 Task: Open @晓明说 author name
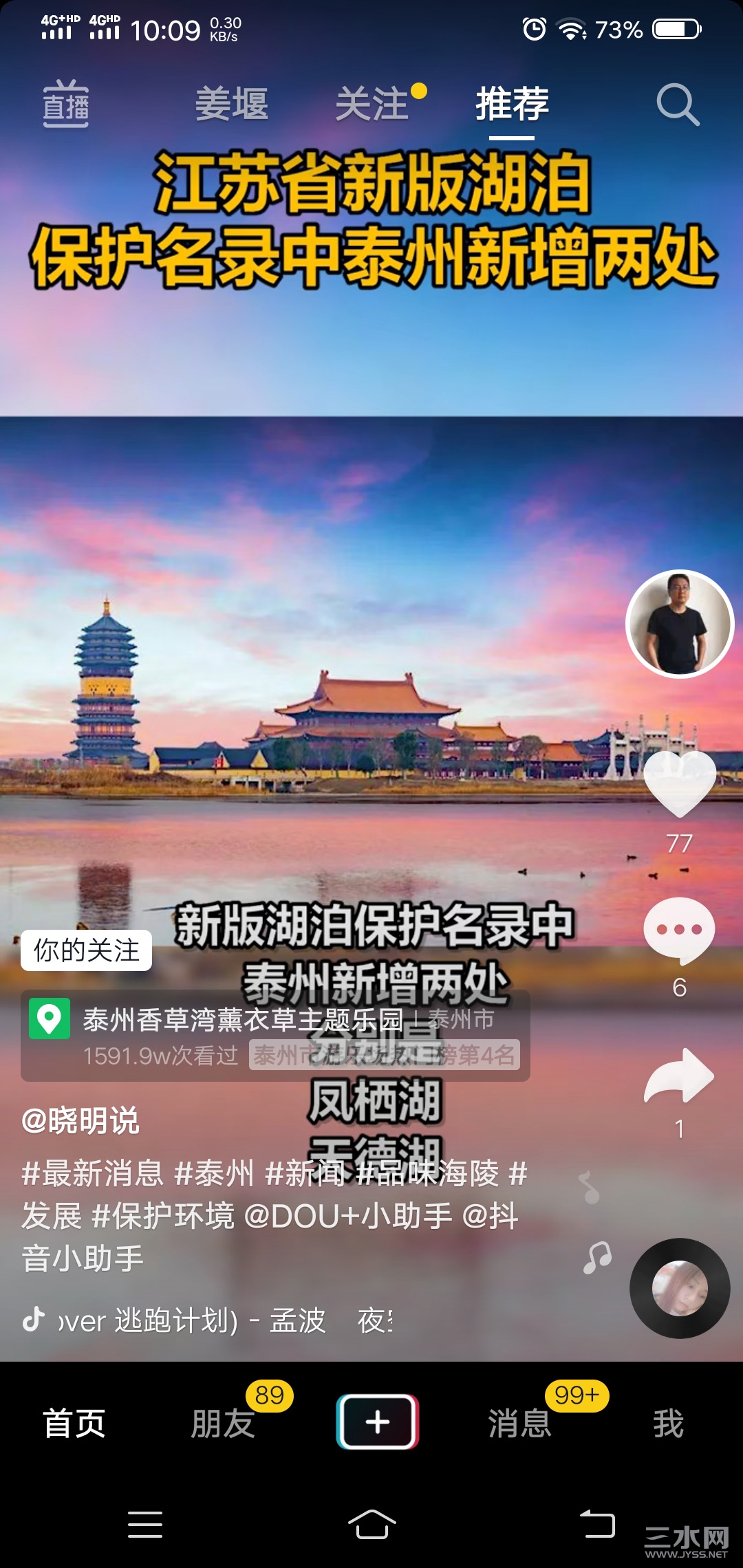click(x=80, y=1120)
